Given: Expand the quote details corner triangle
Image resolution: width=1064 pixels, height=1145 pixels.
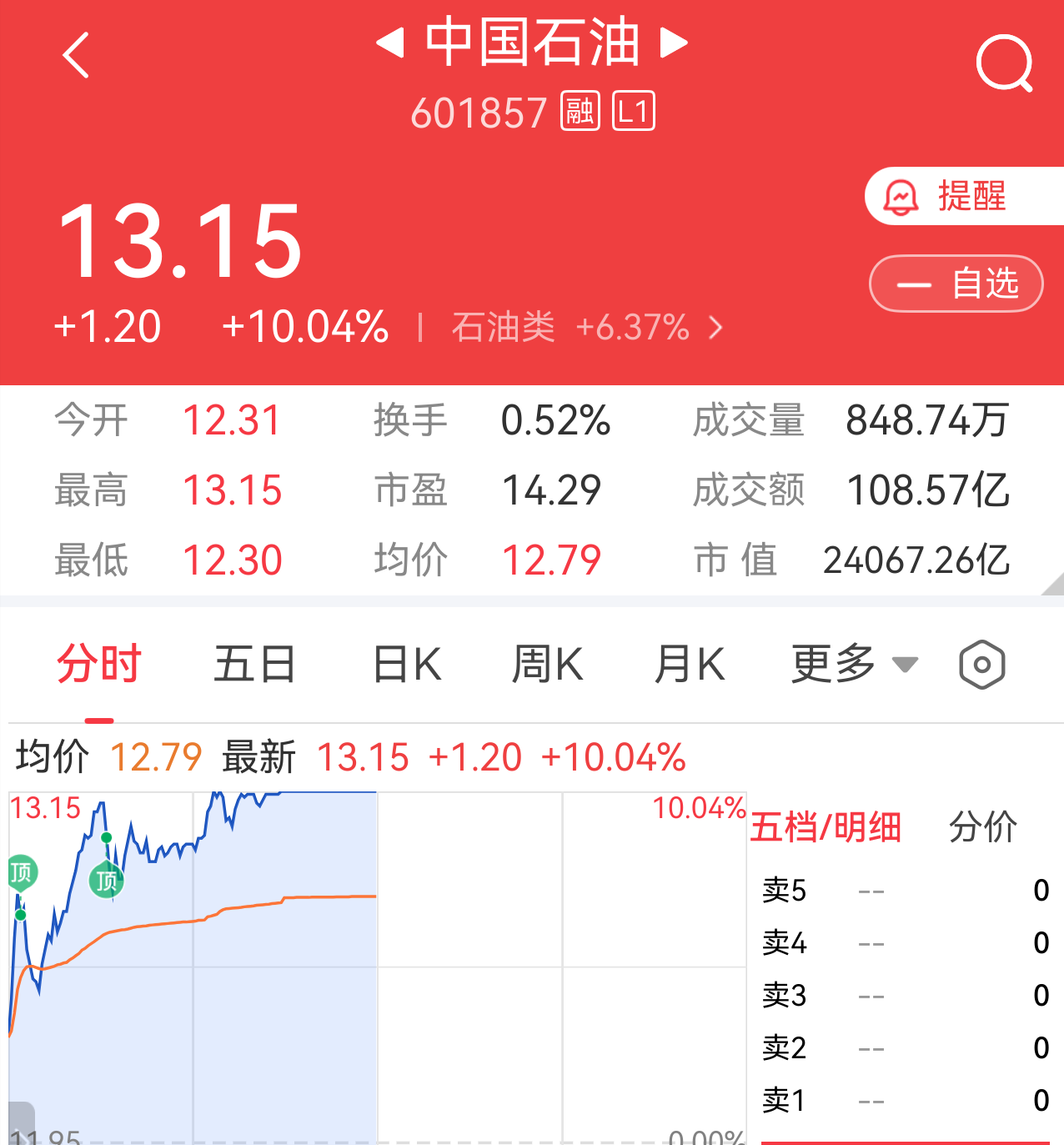Looking at the screenshot, I should coord(1053,585).
